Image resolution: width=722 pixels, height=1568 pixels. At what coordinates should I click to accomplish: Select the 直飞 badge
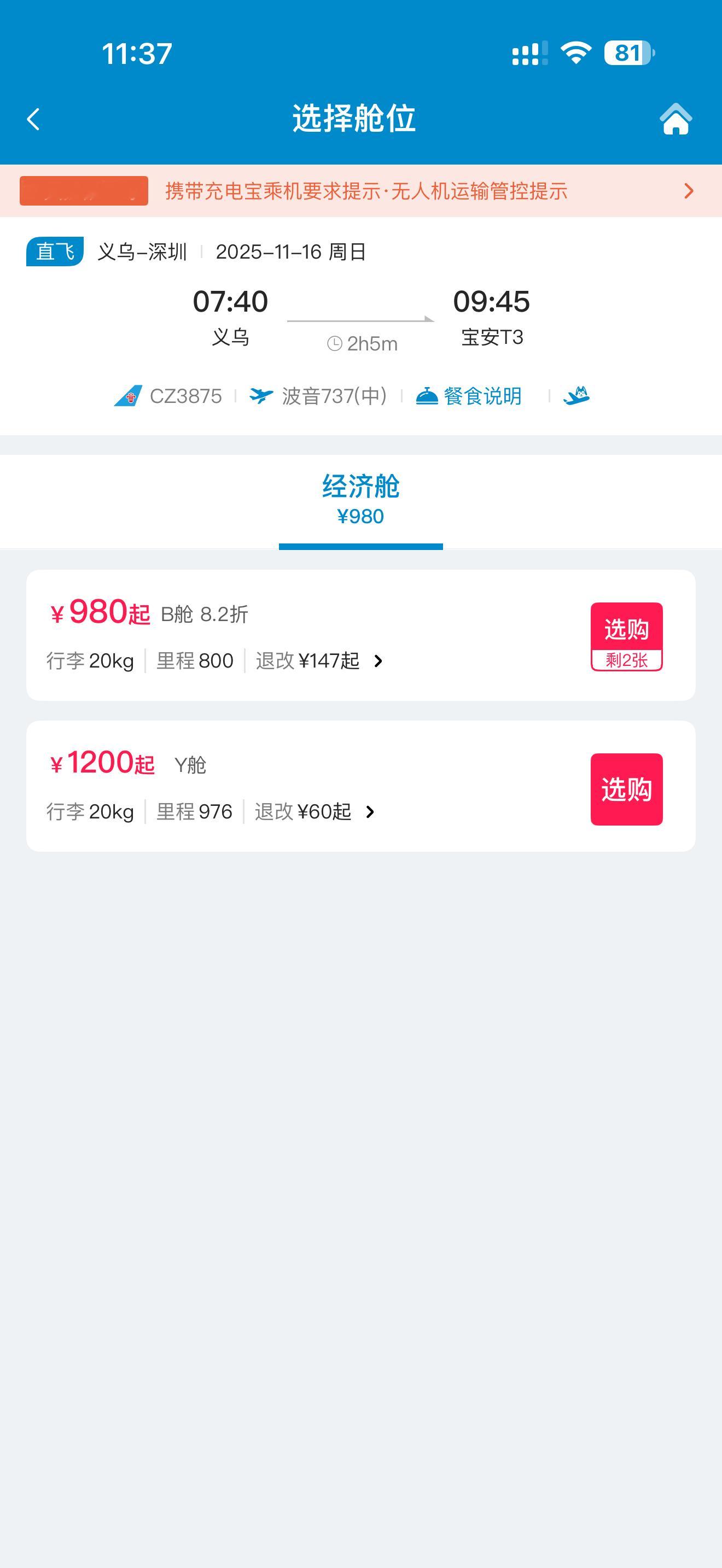coord(54,252)
